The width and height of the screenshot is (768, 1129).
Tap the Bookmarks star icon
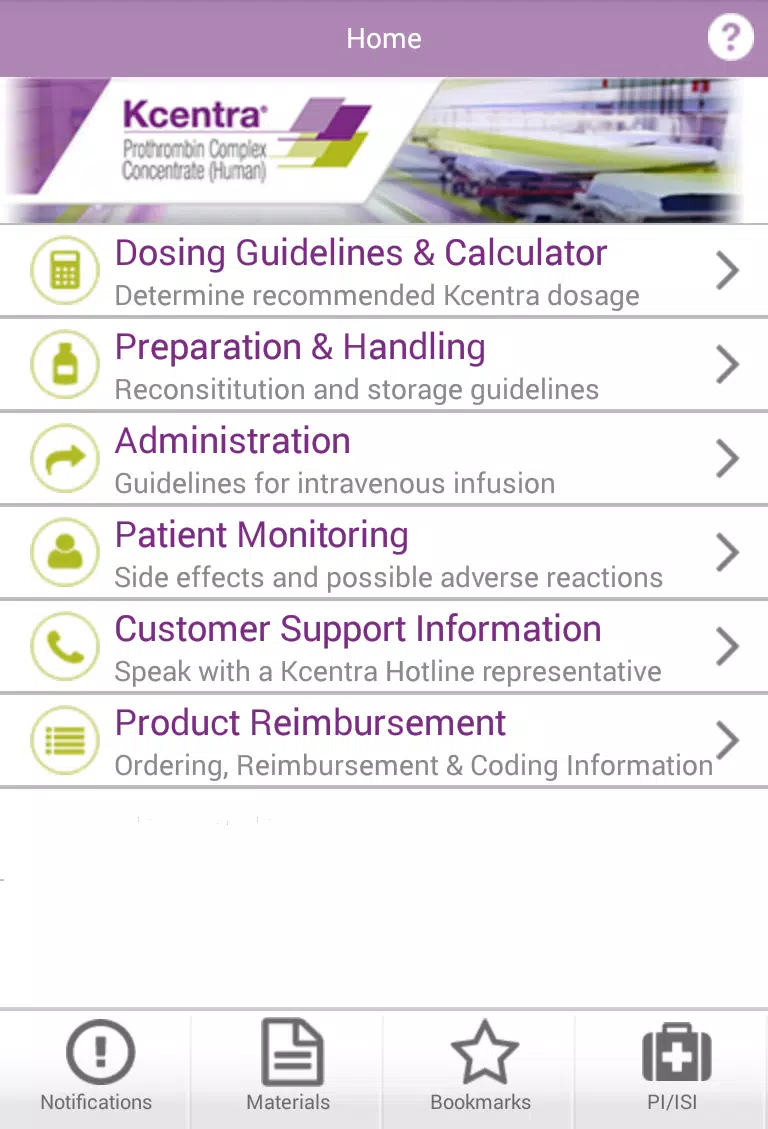[481, 1052]
